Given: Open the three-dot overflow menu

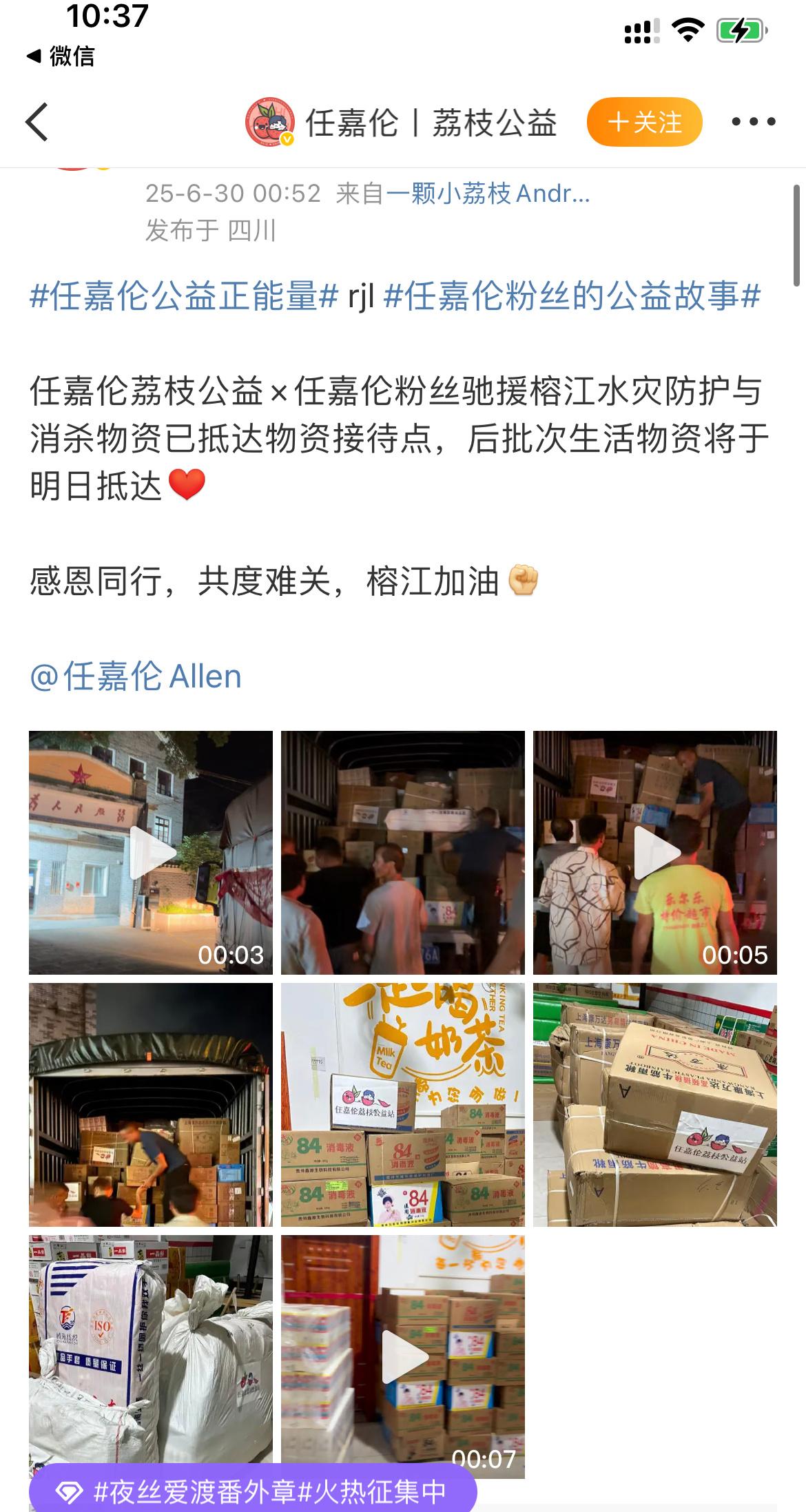Looking at the screenshot, I should [x=753, y=123].
